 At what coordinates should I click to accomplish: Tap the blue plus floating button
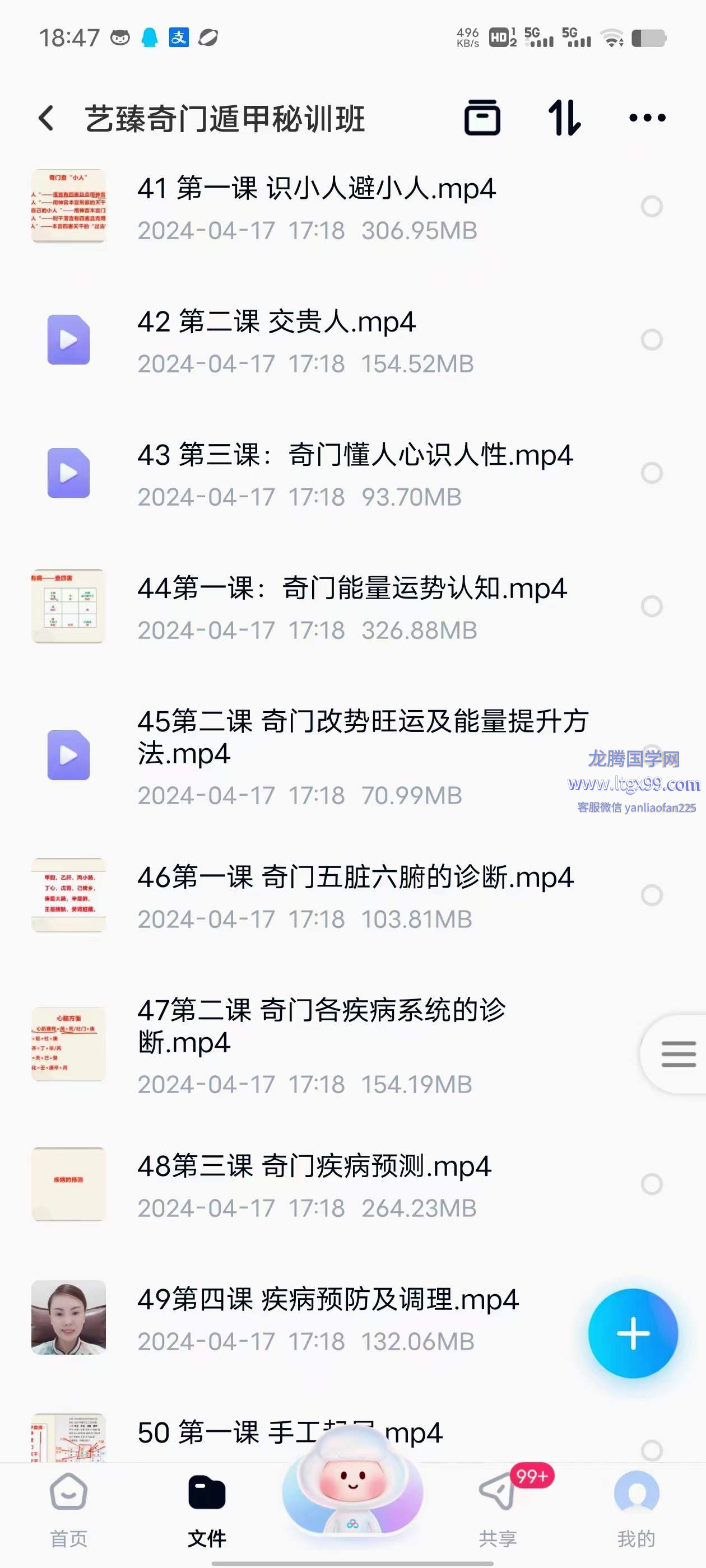[632, 1333]
